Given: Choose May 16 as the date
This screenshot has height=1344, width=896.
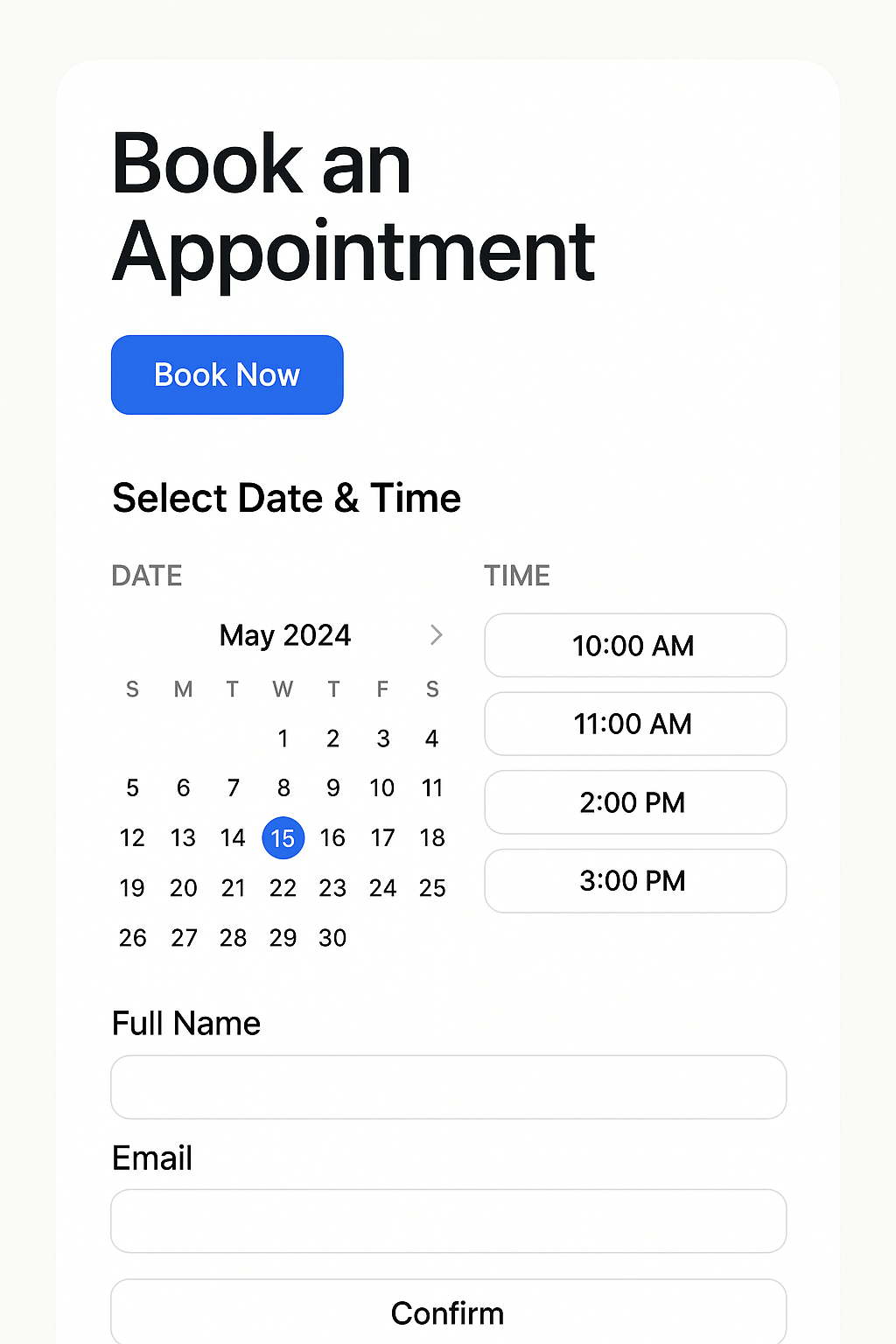Looking at the screenshot, I should (332, 838).
